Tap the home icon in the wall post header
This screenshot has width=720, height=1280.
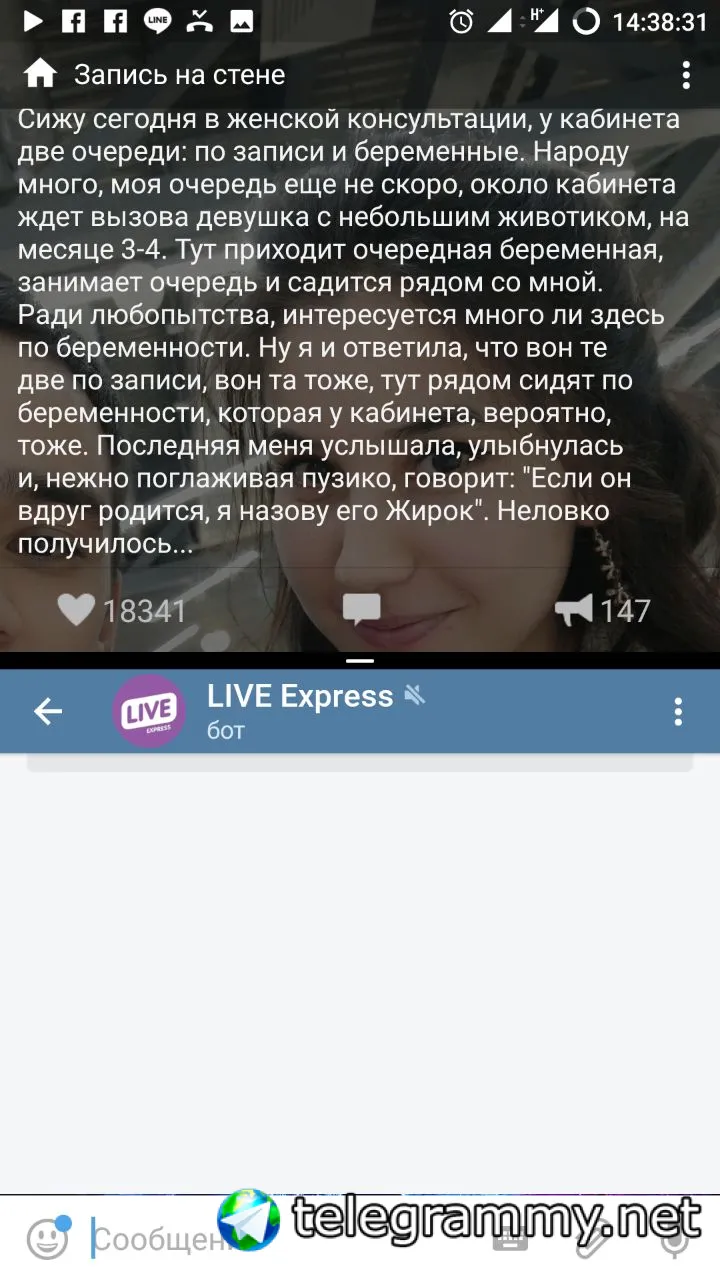(39, 74)
